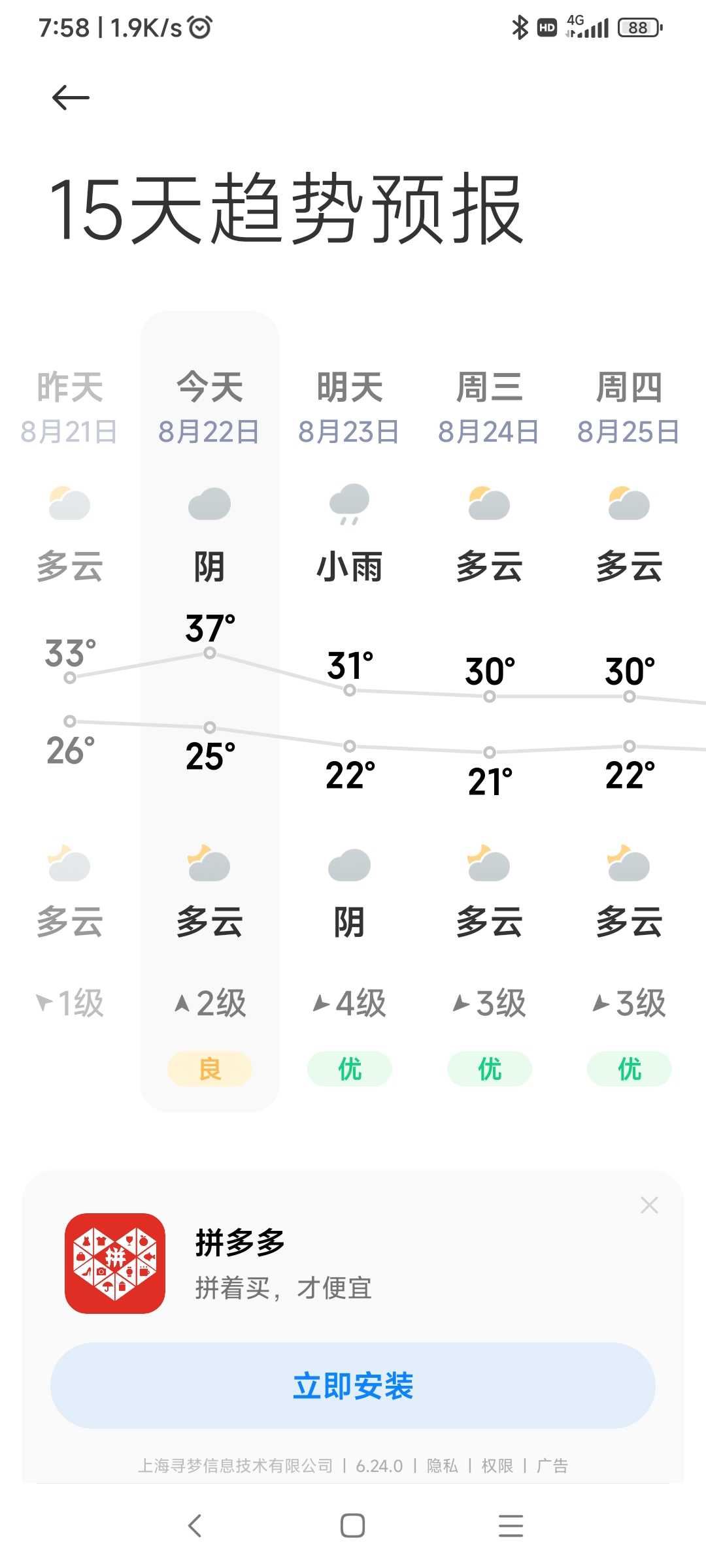Select the 周三 8月24日 forecast column

click(x=490, y=711)
